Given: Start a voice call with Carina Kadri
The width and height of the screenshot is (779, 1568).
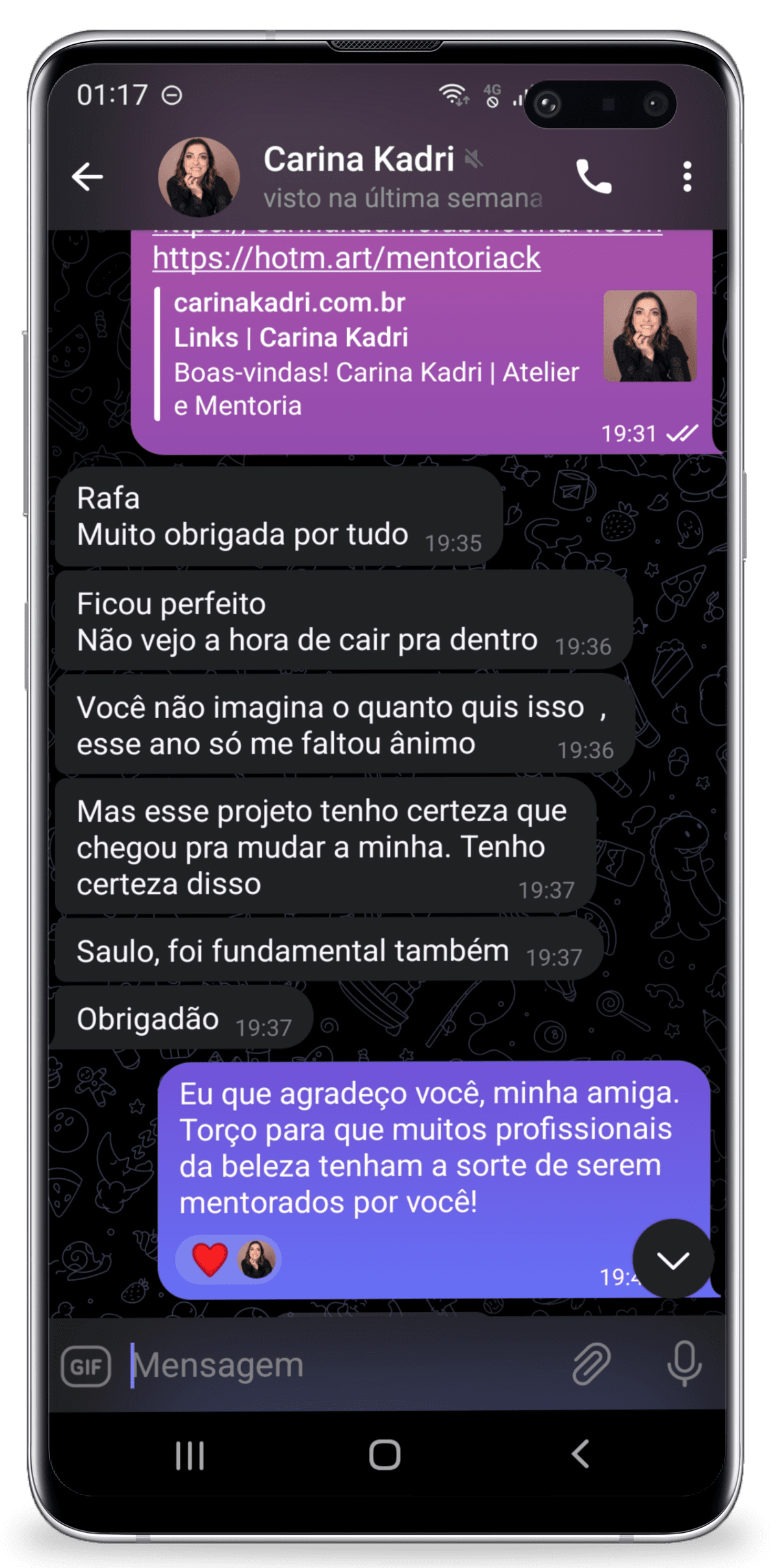Looking at the screenshot, I should pos(593,176).
